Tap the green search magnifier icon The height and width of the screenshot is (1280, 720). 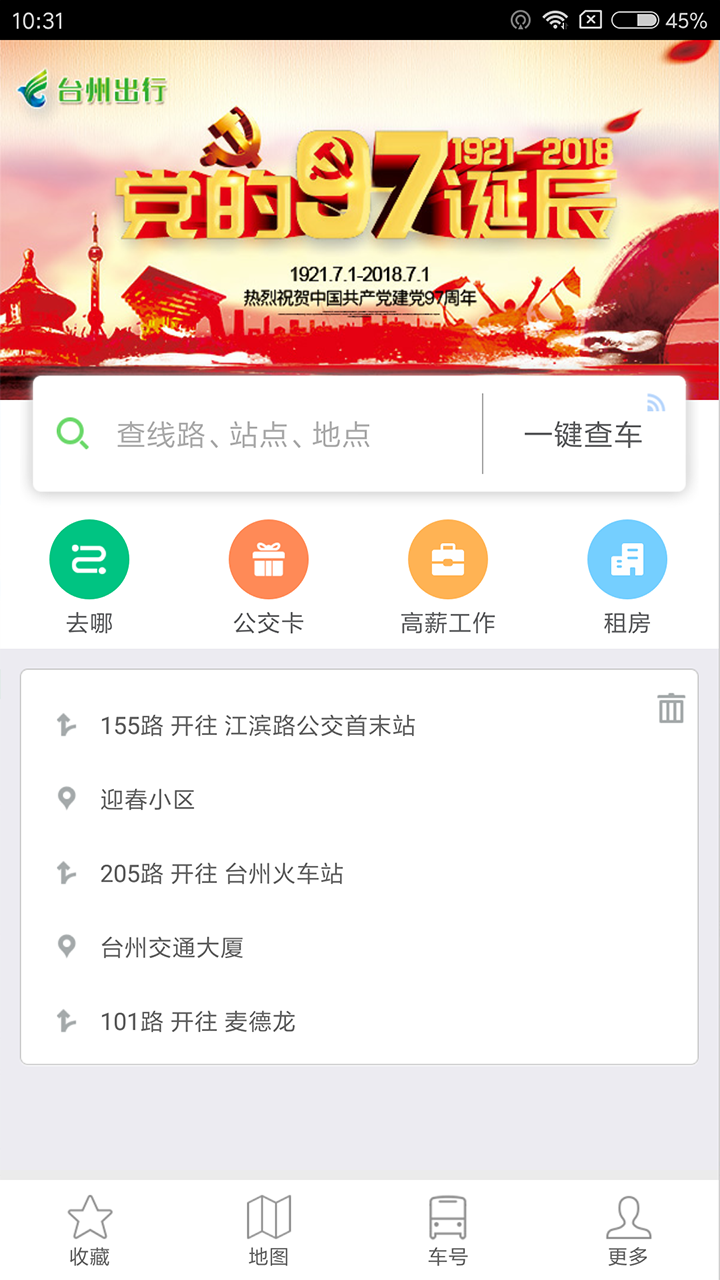[x=70, y=432]
